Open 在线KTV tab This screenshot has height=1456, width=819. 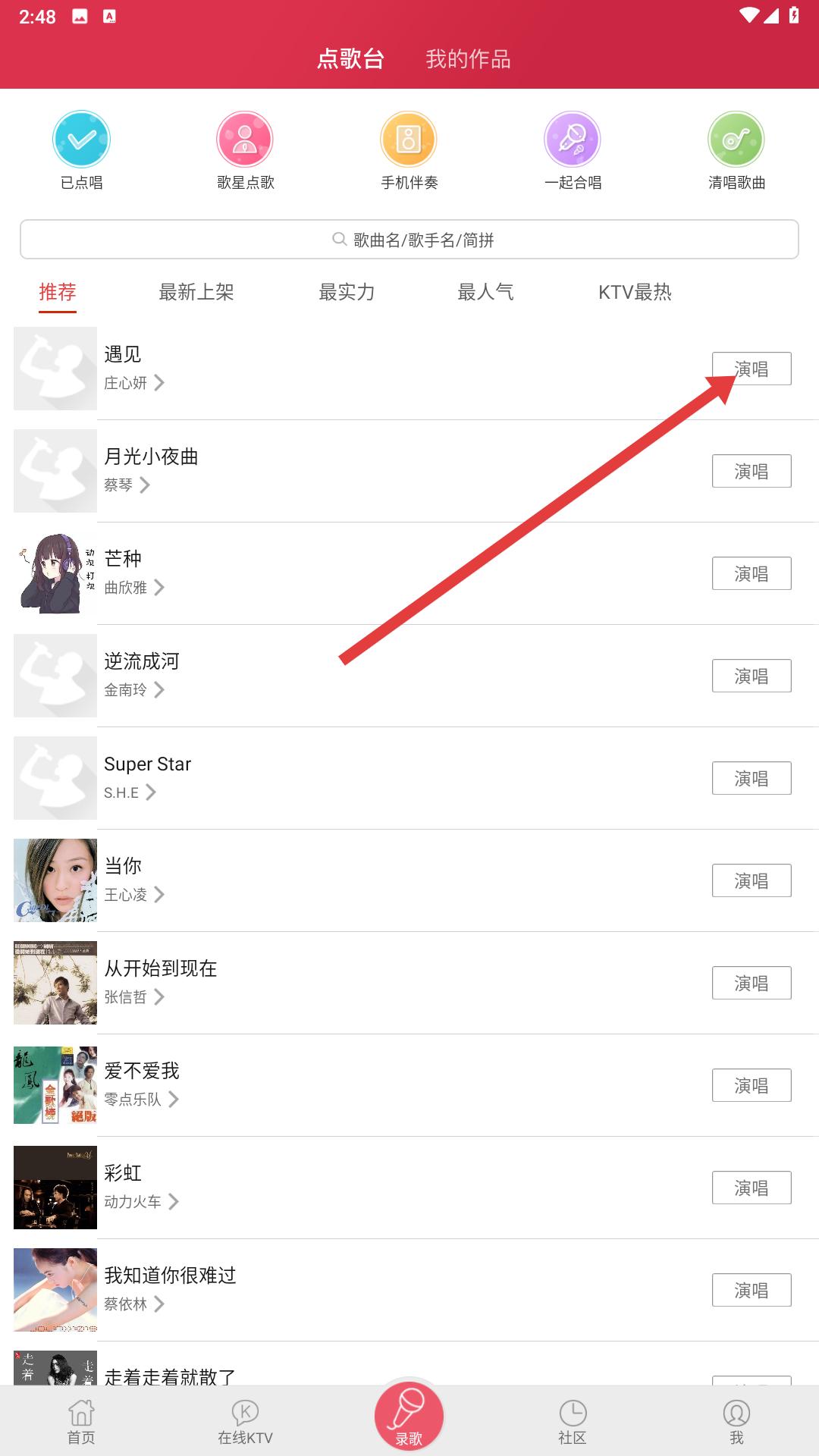245,1422
